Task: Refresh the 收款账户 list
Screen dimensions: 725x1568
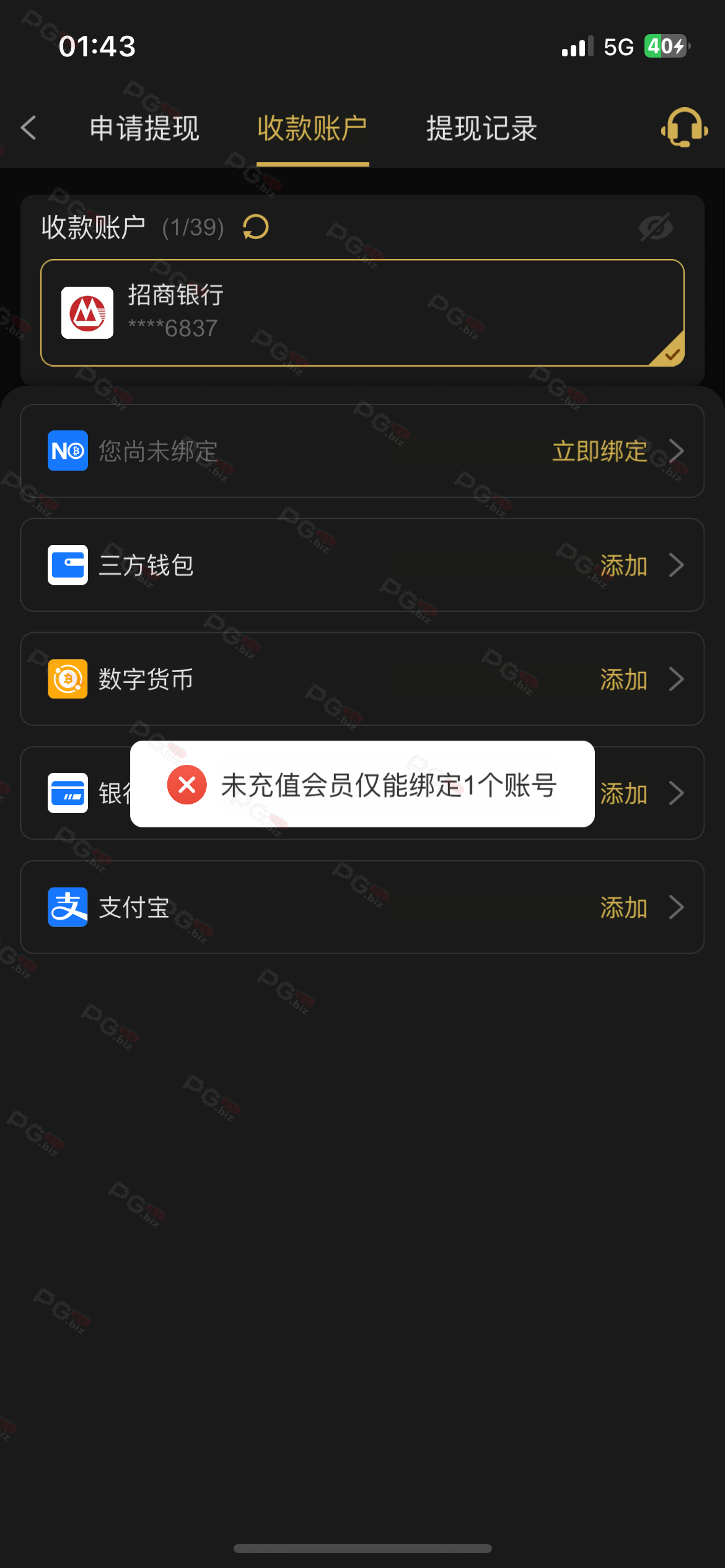Action: pos(255,227)
